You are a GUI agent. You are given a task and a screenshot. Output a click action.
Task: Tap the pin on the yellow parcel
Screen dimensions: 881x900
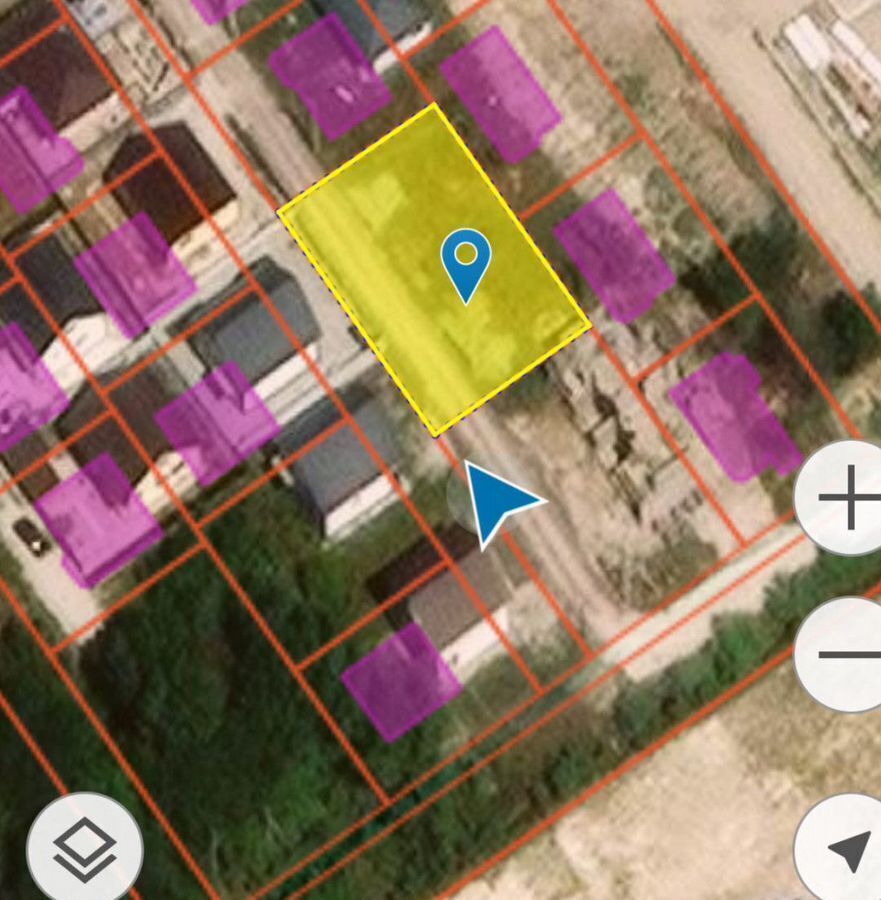click(466, 260)
